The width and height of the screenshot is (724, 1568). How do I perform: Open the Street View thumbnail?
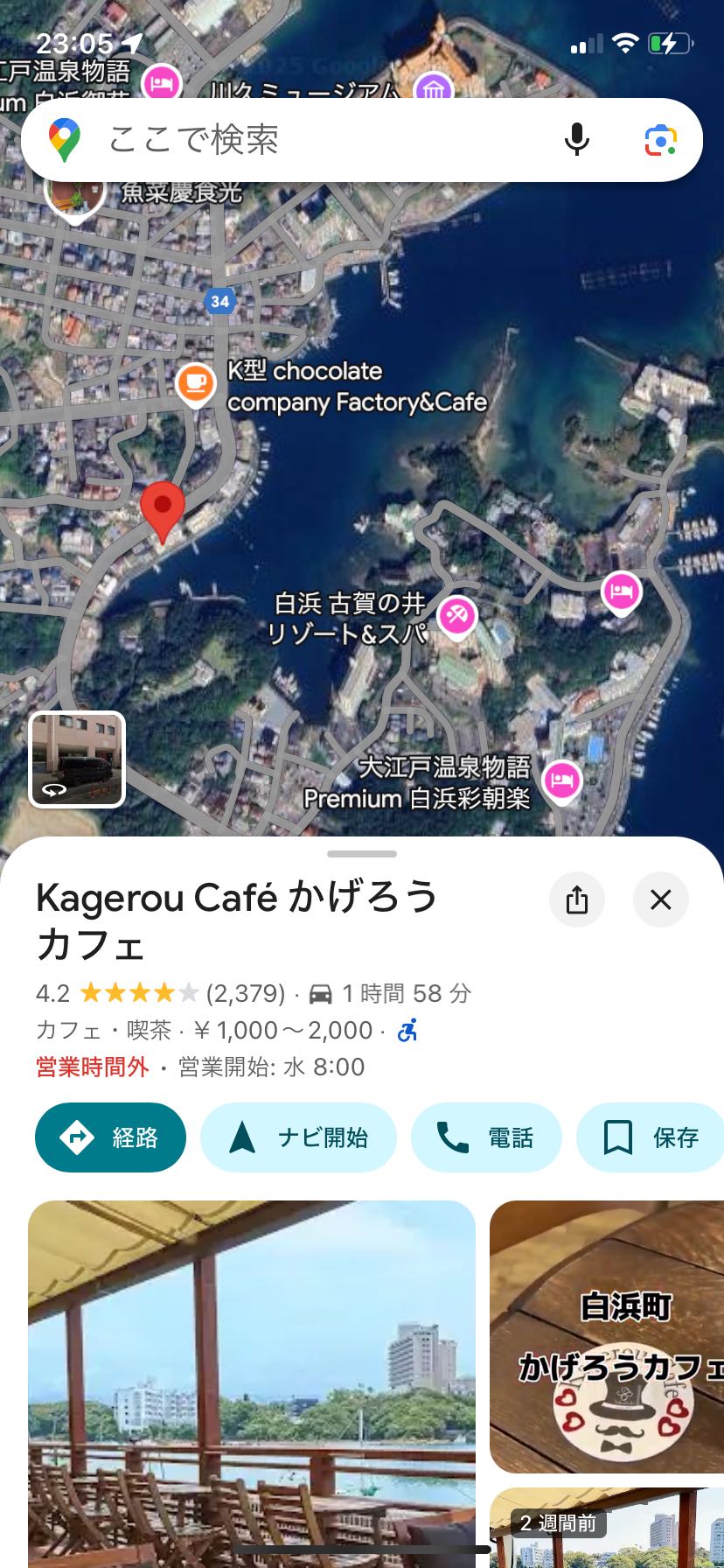(77, 759)
